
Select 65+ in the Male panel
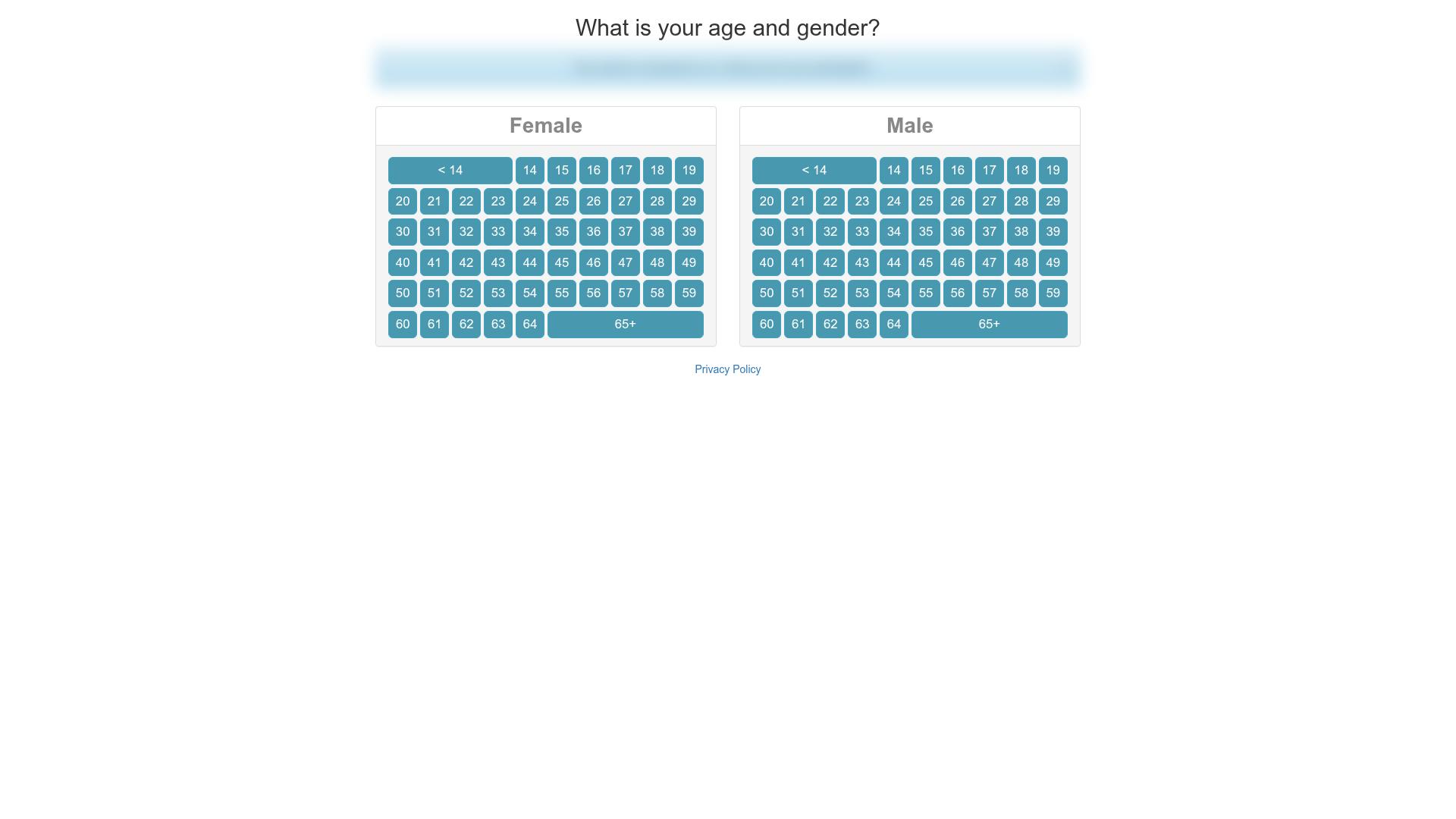(989, 325)
